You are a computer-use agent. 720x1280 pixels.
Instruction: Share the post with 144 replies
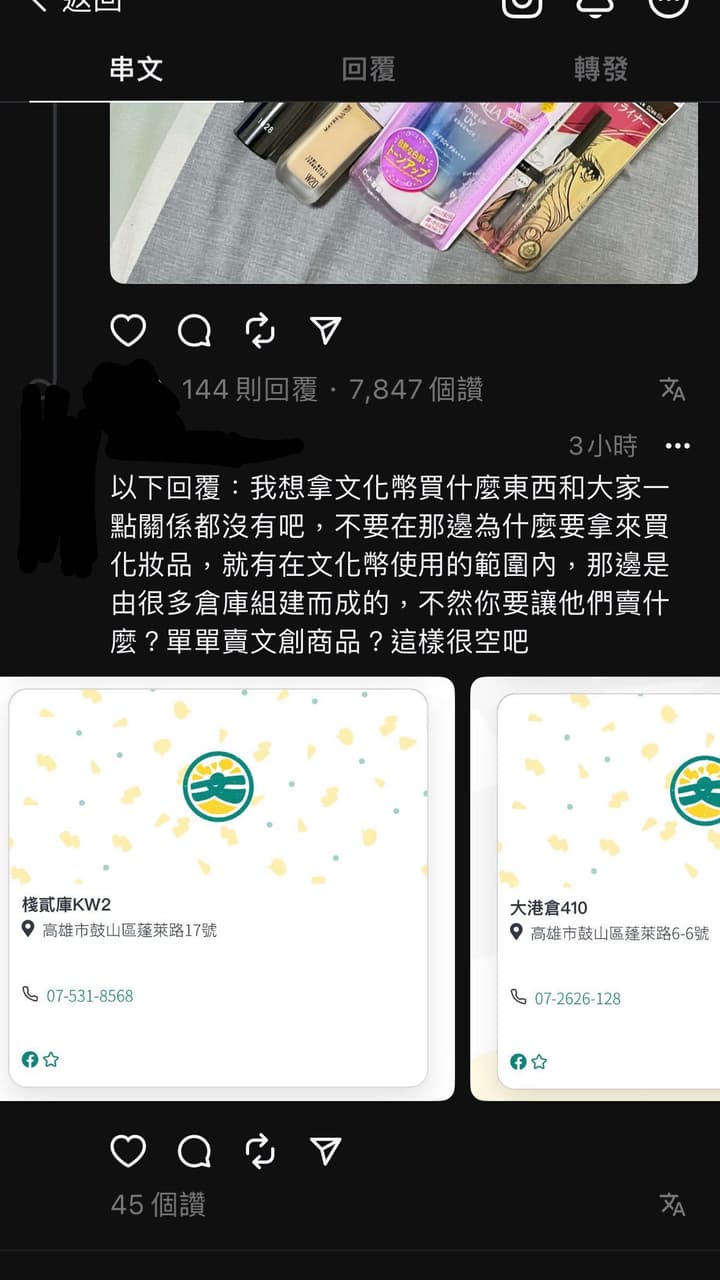pyautogui.click(x=326, y=330)
